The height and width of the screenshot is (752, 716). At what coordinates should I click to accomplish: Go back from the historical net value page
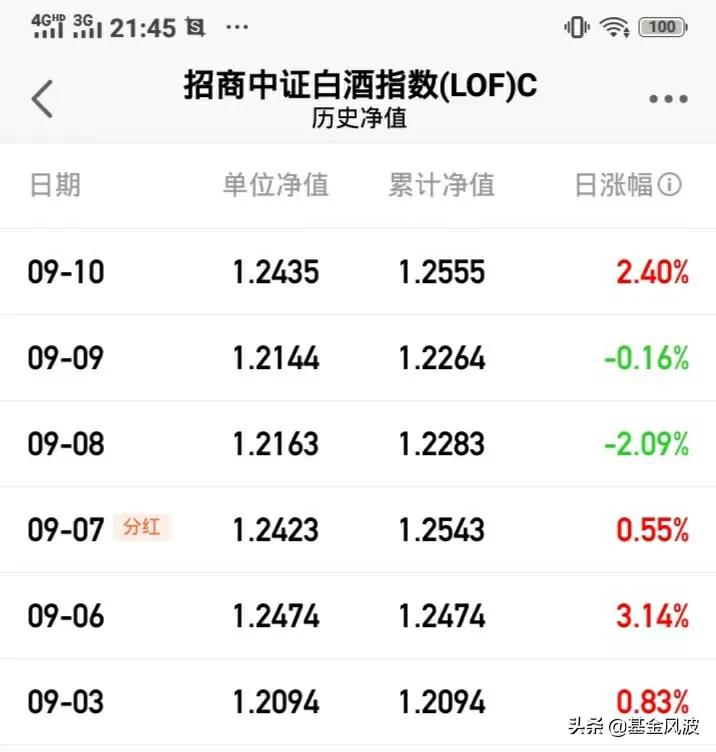tap(42, 99)
